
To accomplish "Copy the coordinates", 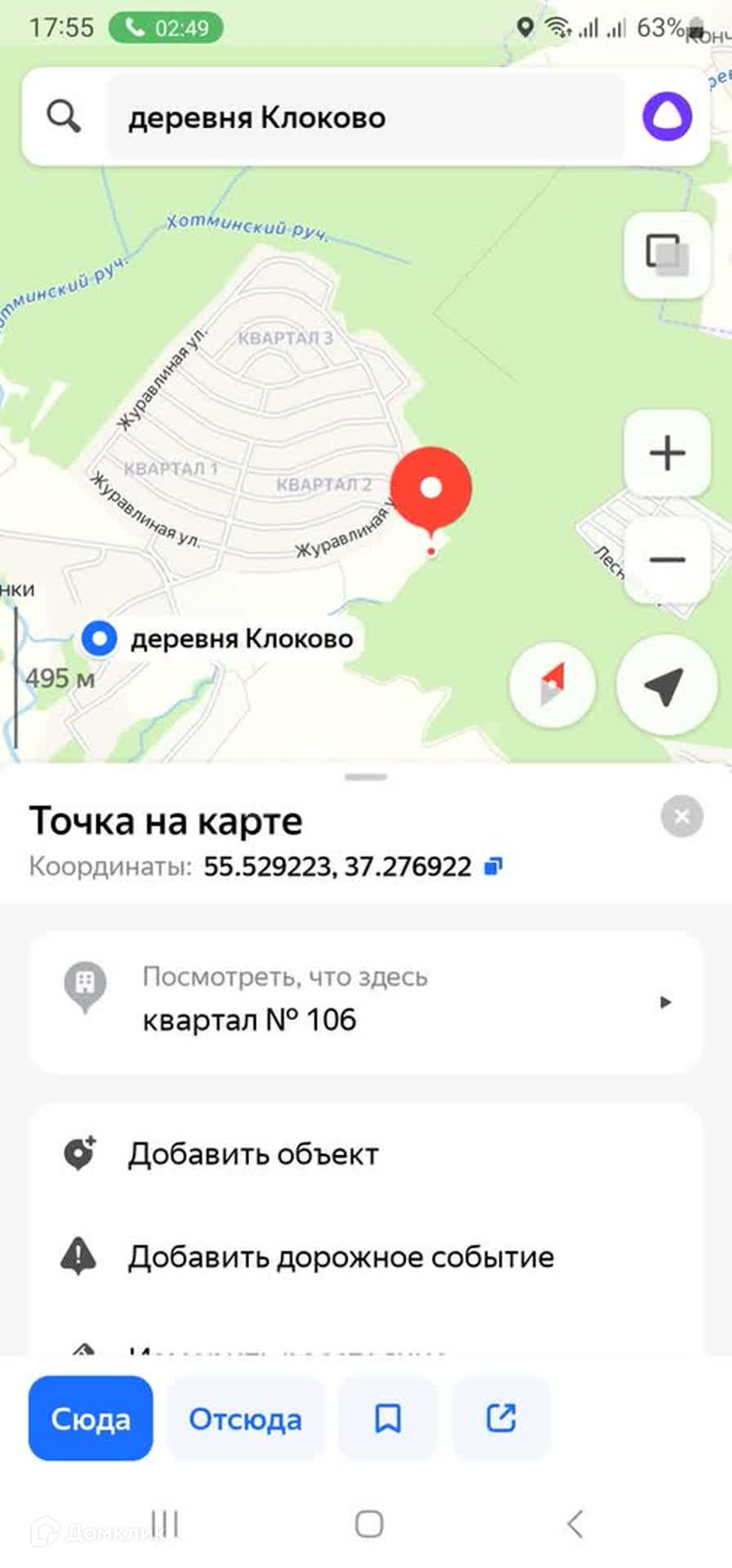I will coord(493,866).
